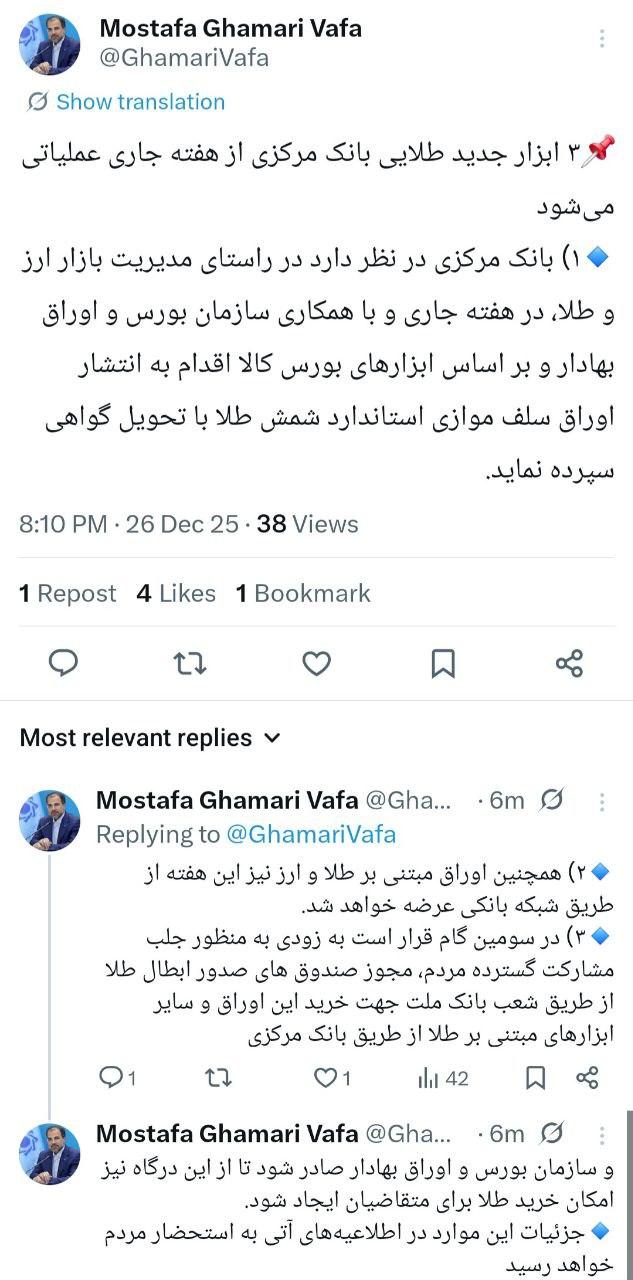Viewport: 633px width, 1280px height.
Task: Reply to the main post
Action: [64, 663]
